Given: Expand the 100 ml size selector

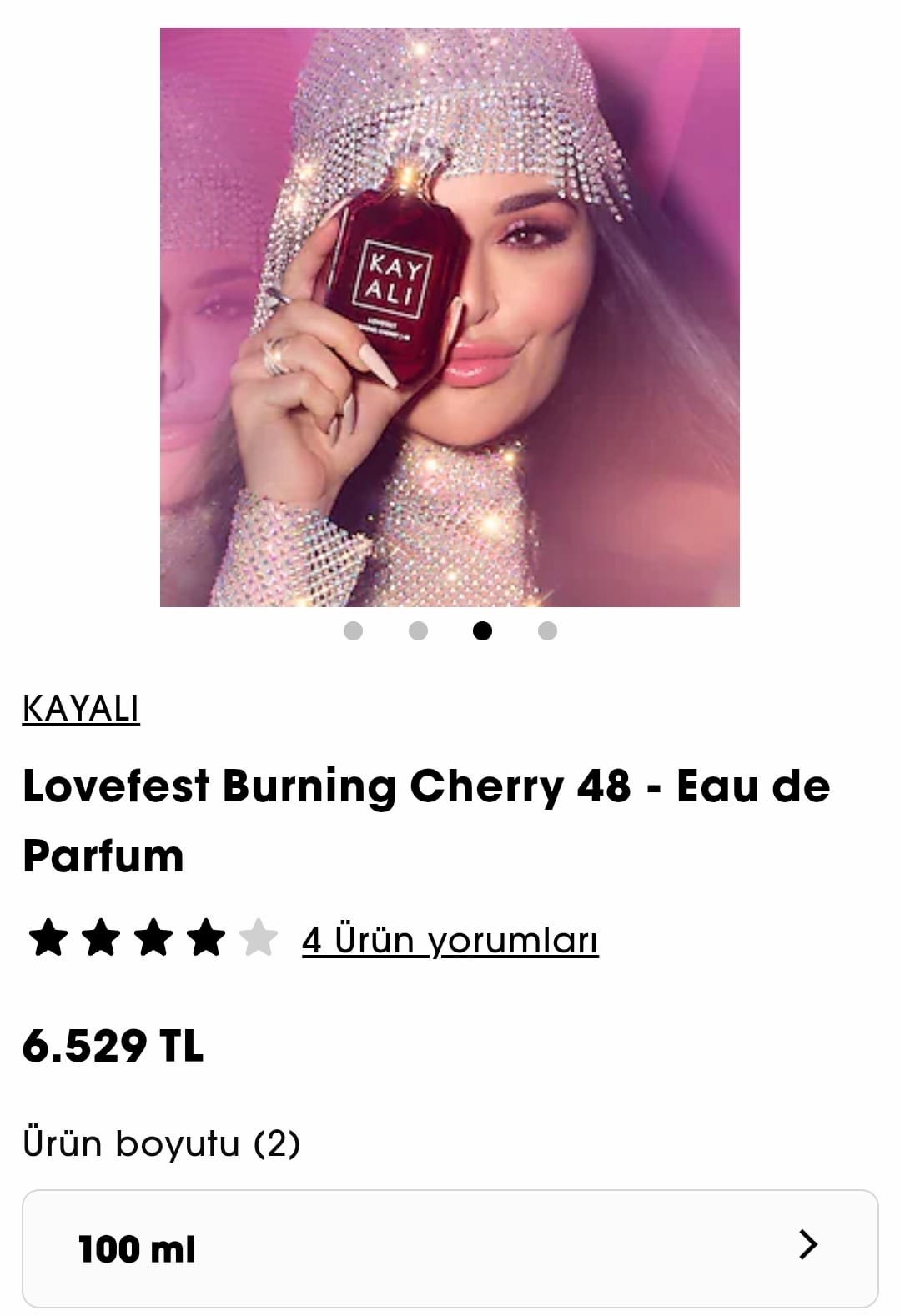Looking at the screenshot, I should click(450, 1248).
